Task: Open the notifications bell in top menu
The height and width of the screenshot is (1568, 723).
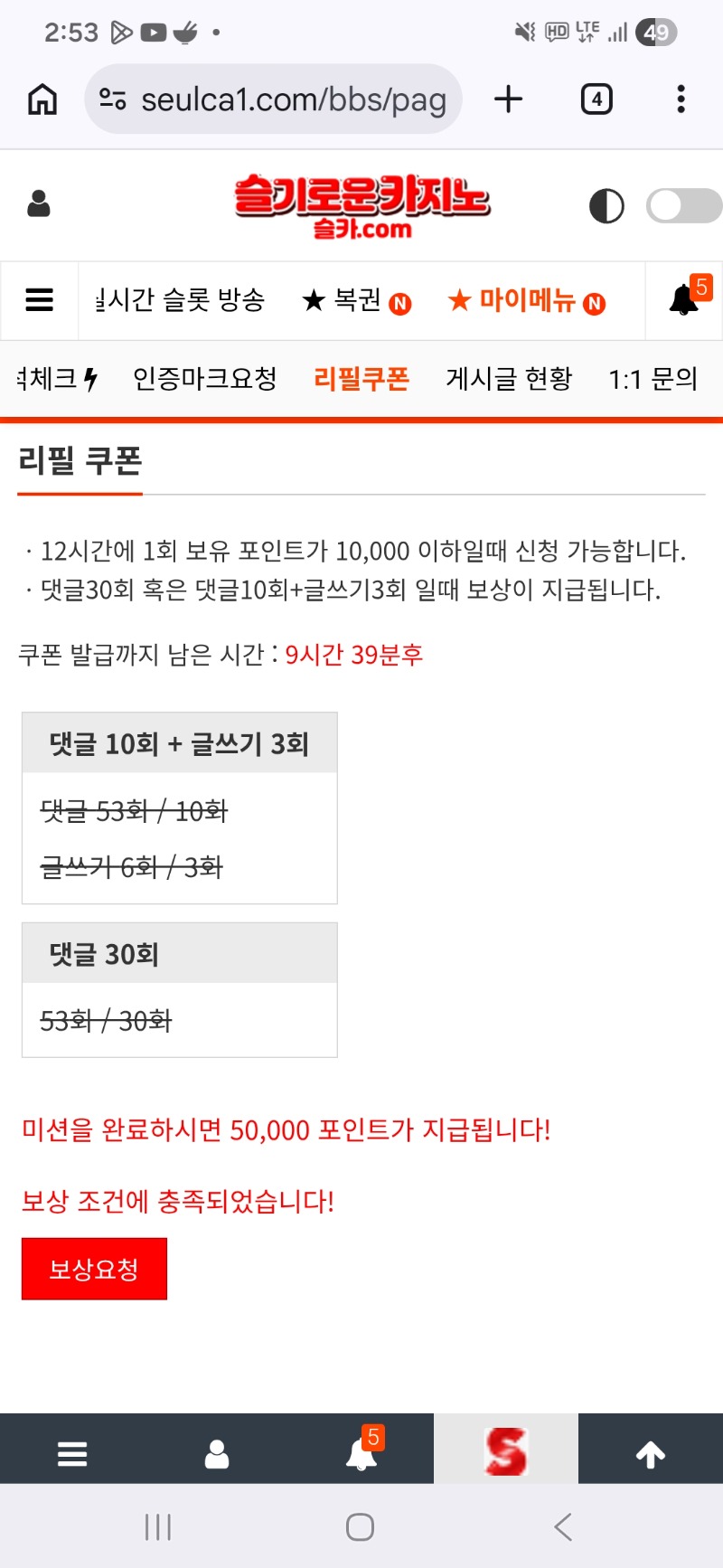Action: (684, 300)
